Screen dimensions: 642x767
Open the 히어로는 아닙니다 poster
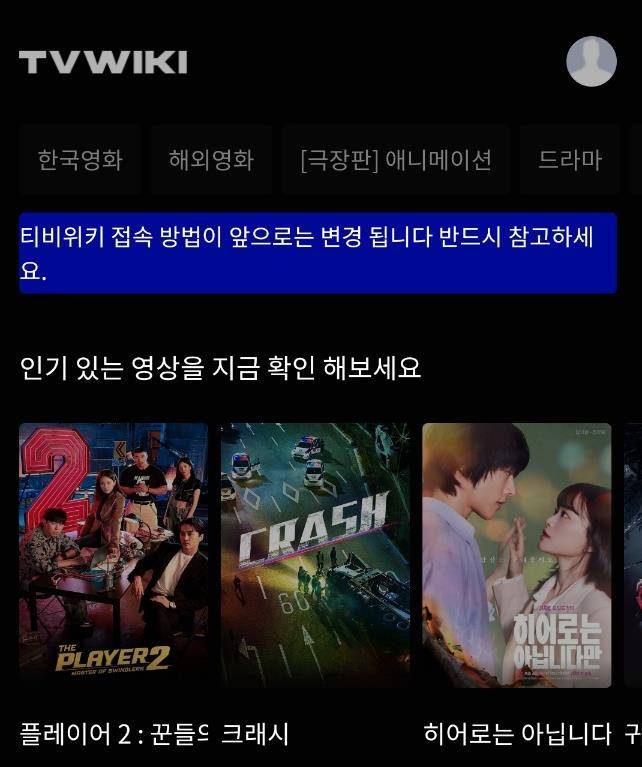coord(516,555)
